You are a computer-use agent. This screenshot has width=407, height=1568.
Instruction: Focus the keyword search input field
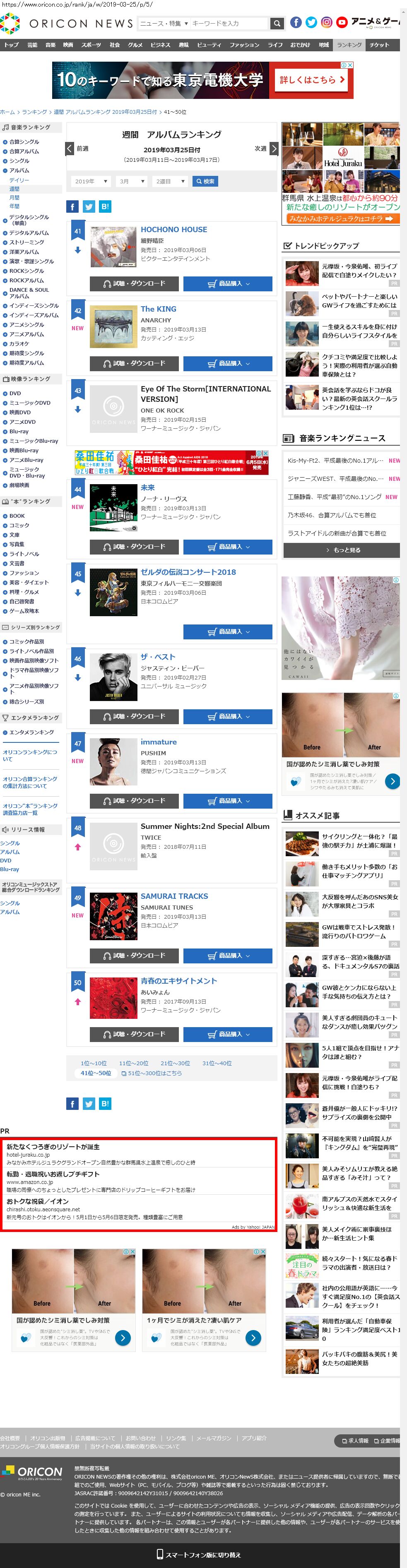click(x=229, y=23)
